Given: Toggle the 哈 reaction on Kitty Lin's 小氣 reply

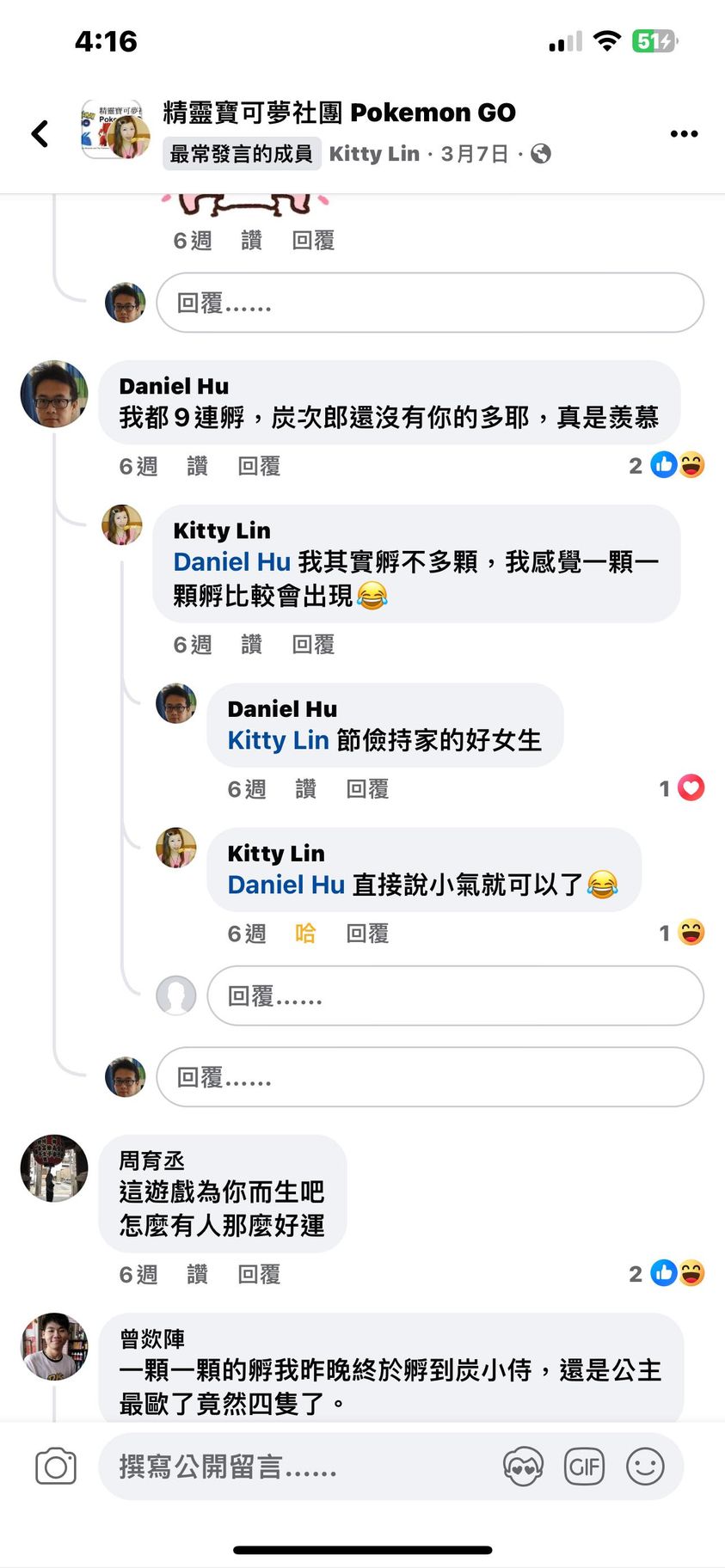Looking at the screenshot, I should coord(305,934).
